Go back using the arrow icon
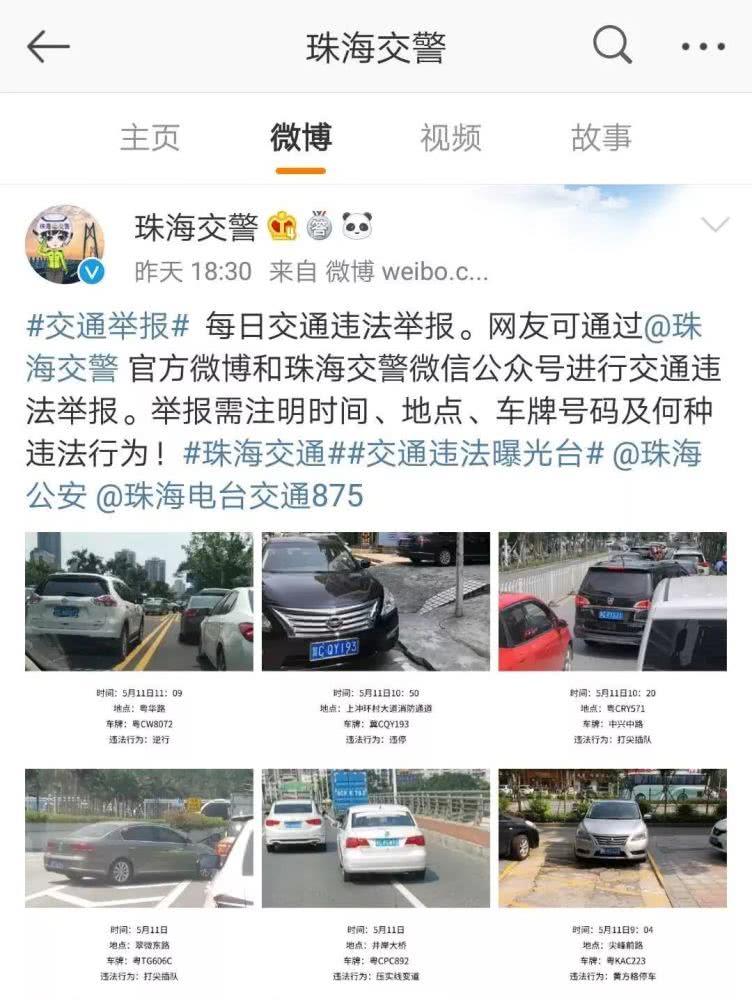 coord(48,47)
